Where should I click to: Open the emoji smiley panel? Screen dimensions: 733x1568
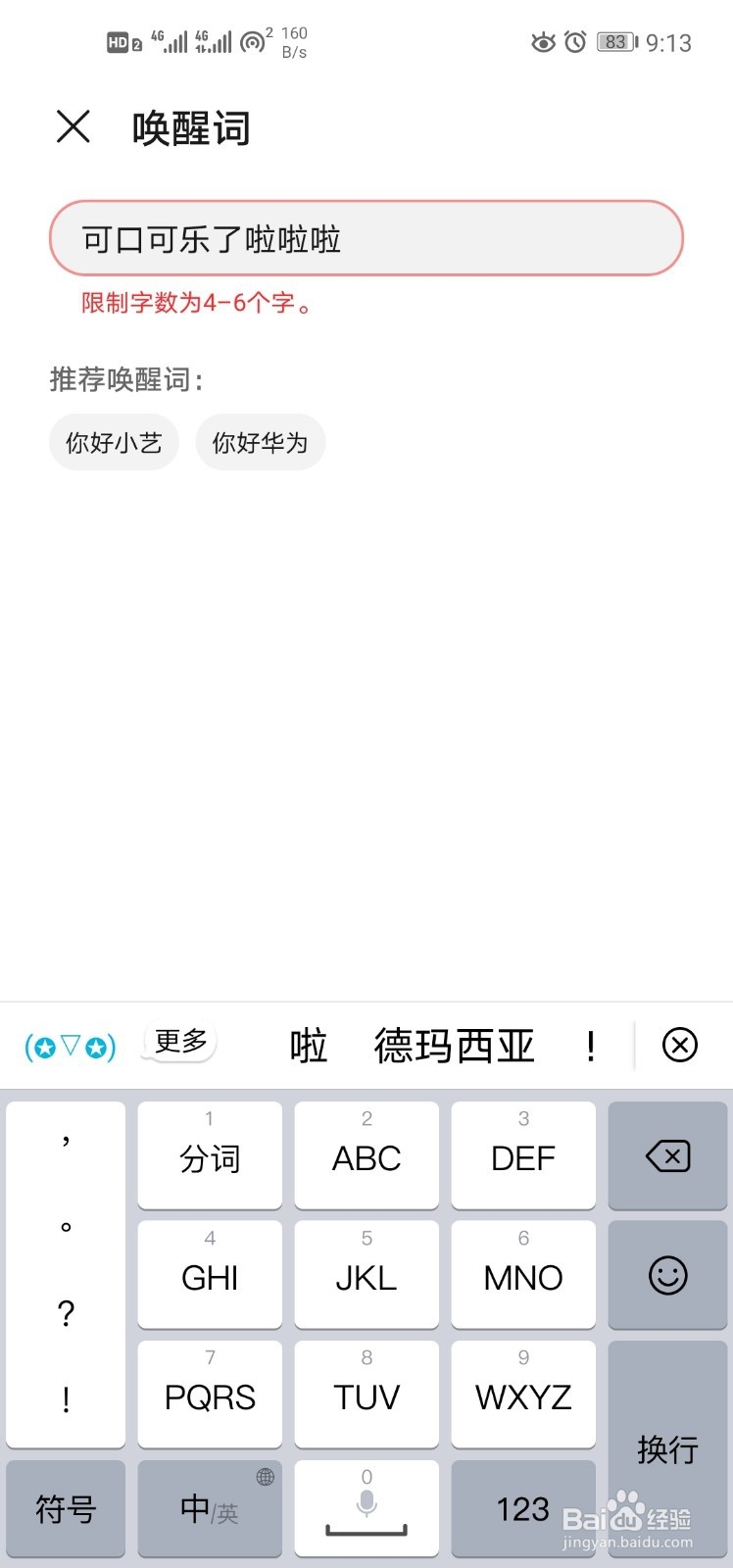667,1276
